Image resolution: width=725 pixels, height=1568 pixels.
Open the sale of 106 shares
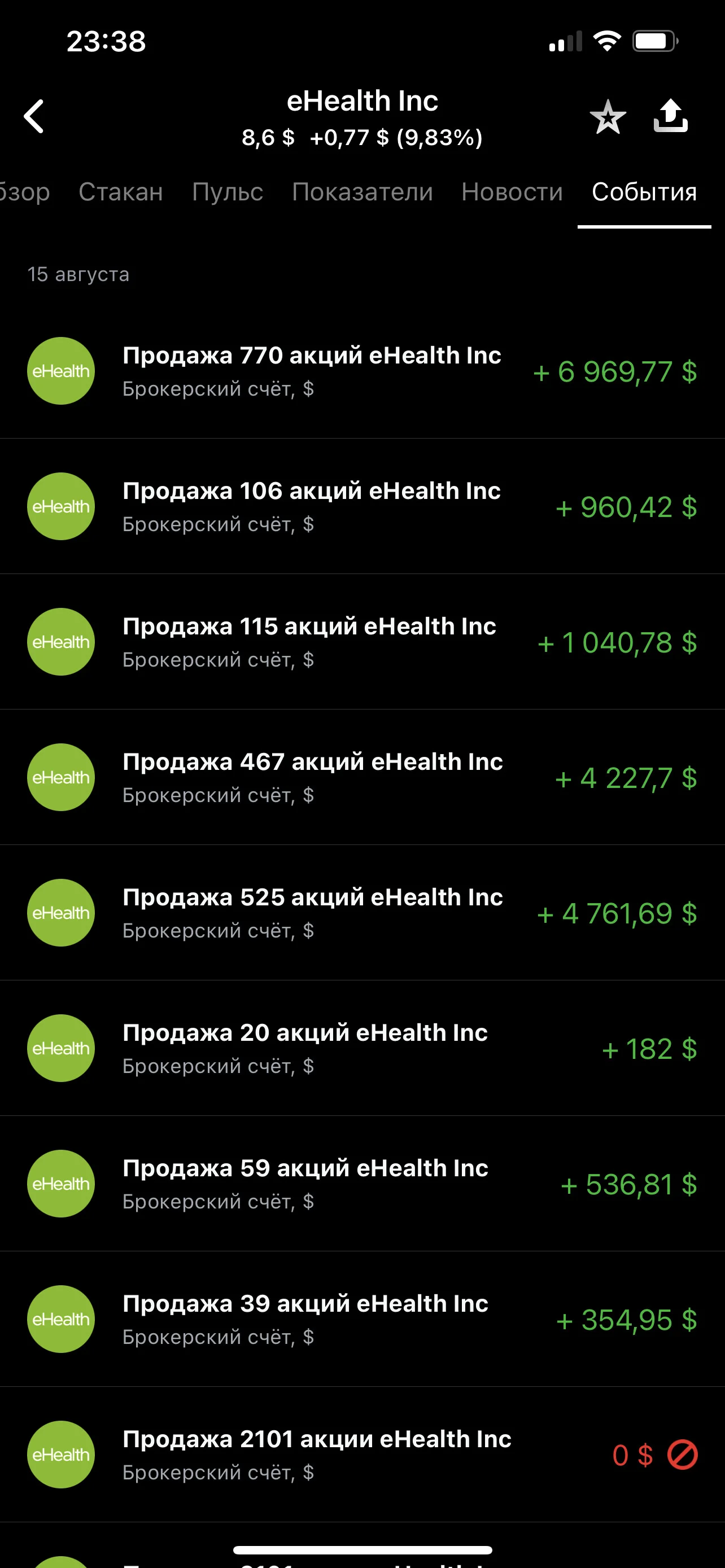tap(362, 506)
